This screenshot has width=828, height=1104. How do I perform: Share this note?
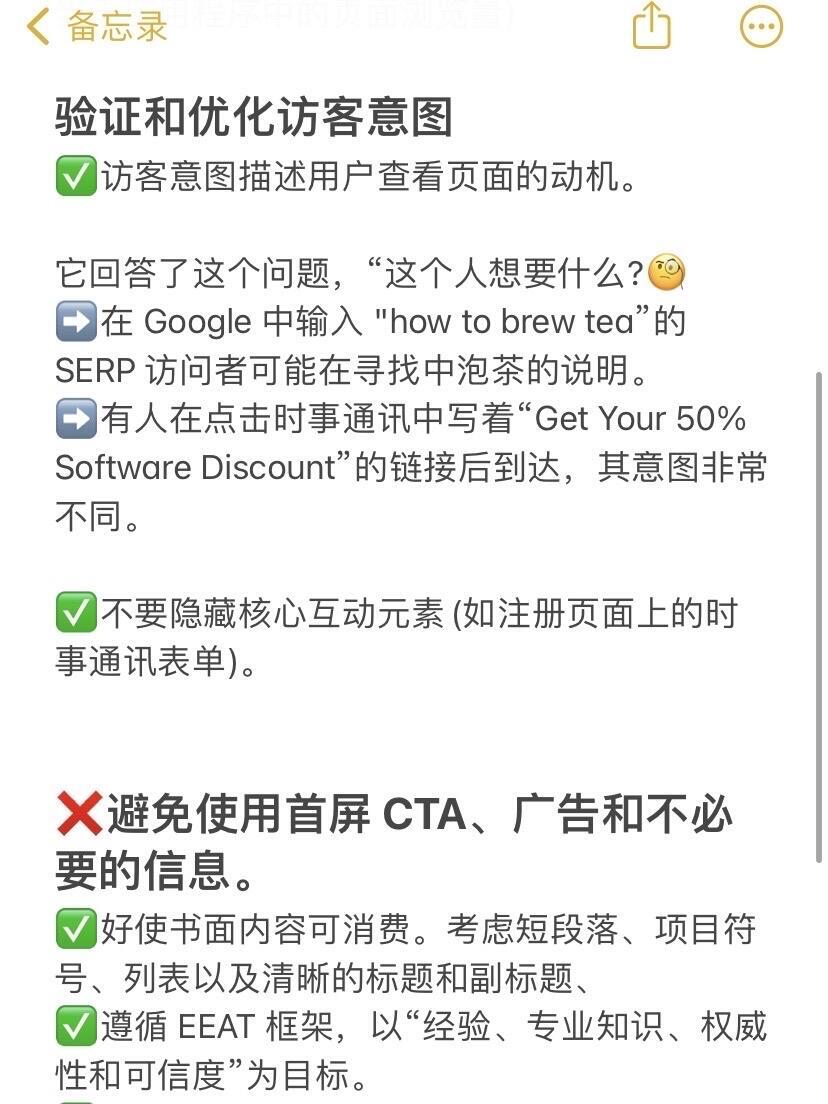point(651,26)
